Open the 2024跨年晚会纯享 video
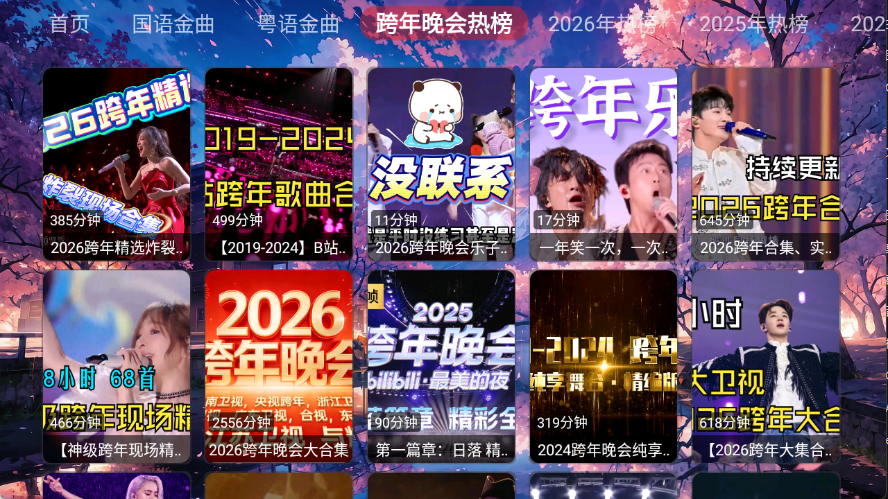888x499 pixels. coord(603,366)
